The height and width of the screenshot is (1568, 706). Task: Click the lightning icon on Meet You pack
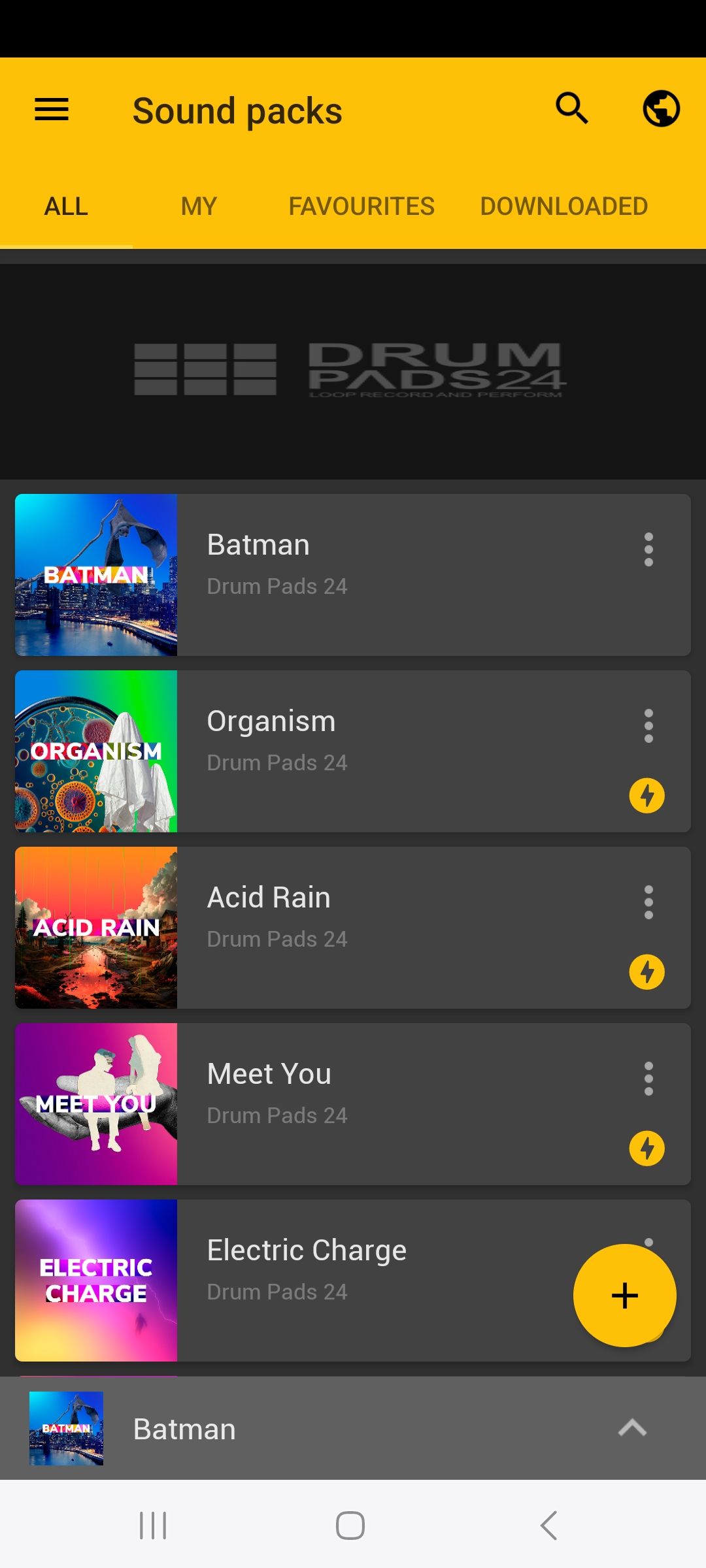pyautogui.click(x=647, y=1148)
